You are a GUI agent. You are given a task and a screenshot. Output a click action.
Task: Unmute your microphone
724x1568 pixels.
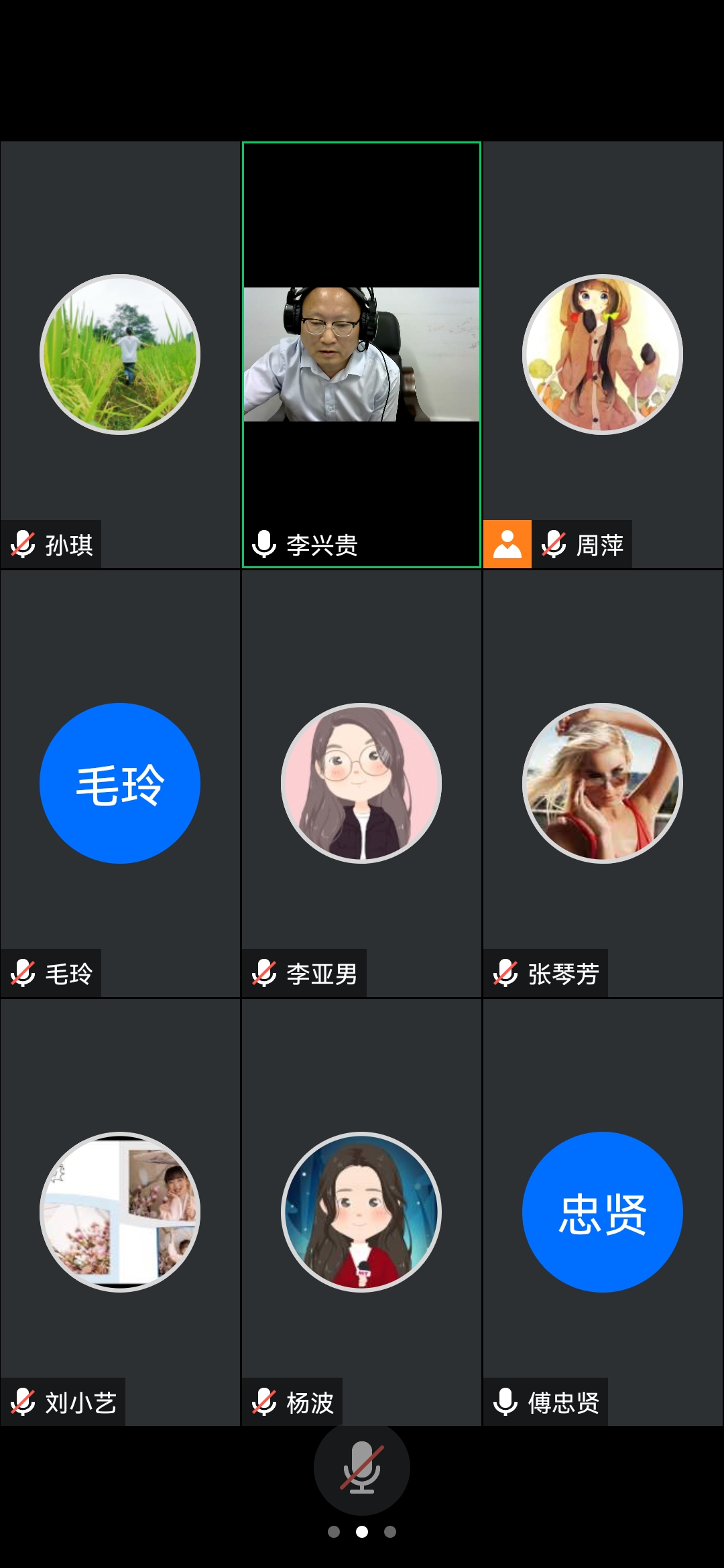(361, 1467)
